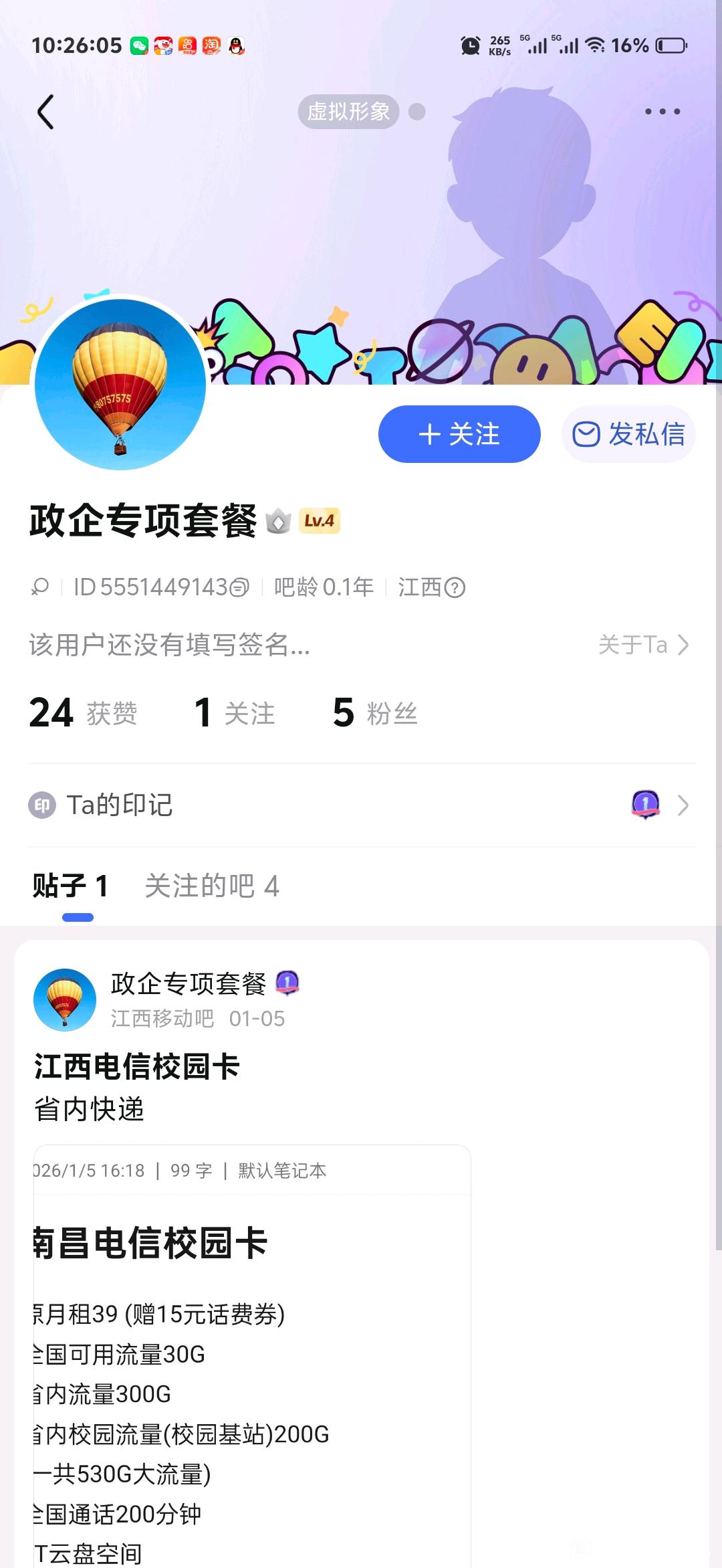This screenshot has height=1568, width=722.
Task: Tap the 虚拟形象 label
Action: pyautogui.click(x=348, y=112)
